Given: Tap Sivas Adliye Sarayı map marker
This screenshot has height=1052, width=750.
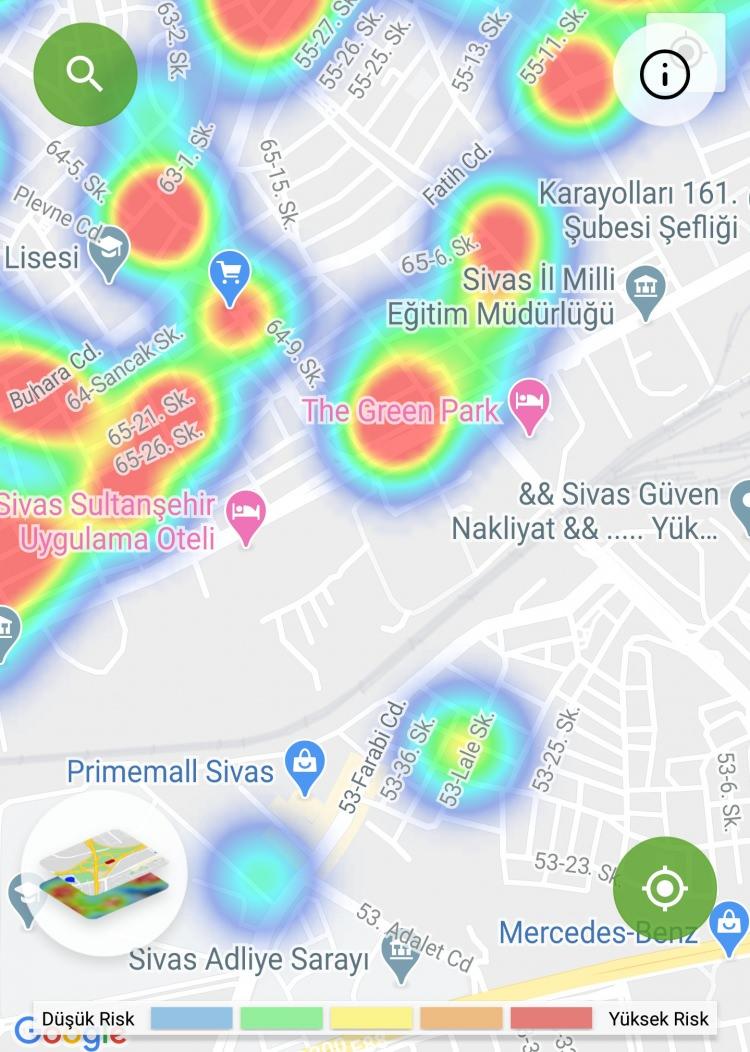Looking at the screenshot, I should 401,953.
